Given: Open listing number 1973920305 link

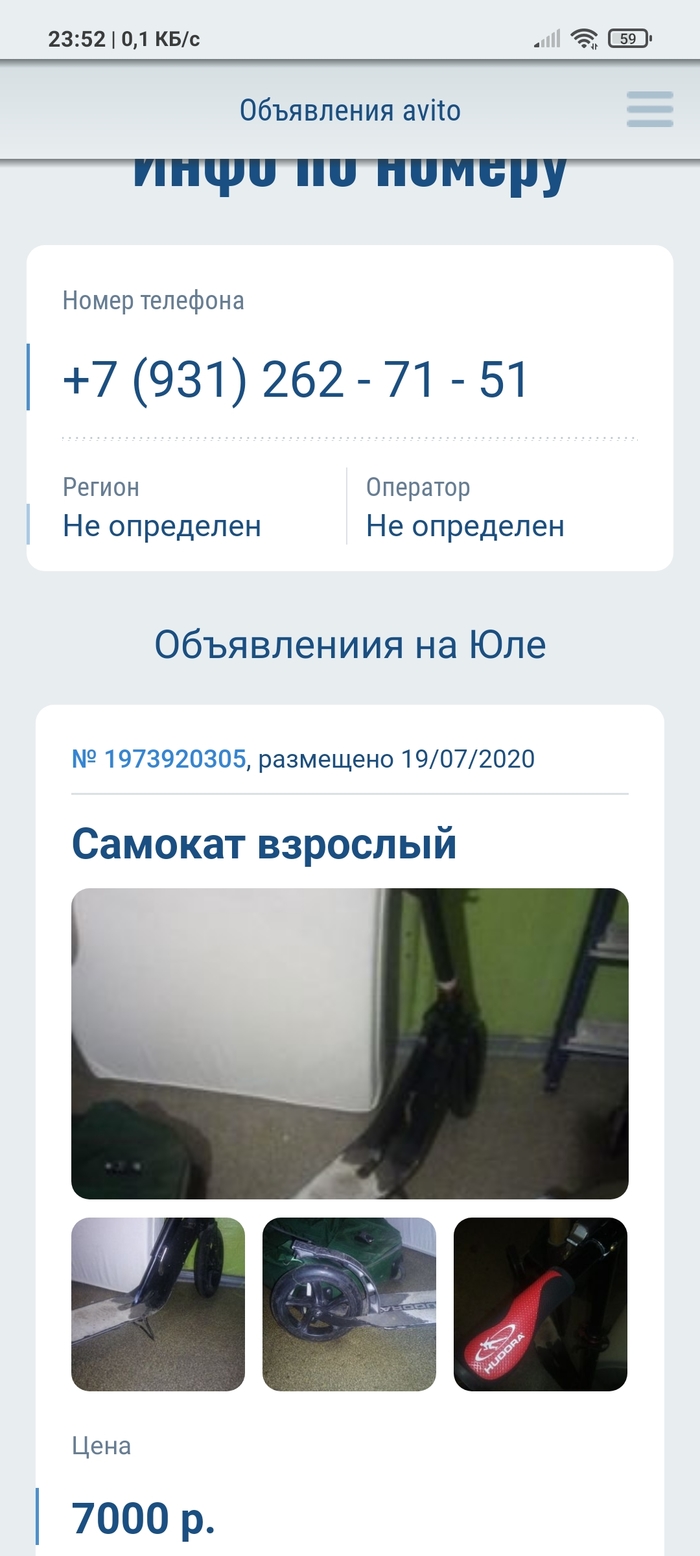Looking at the screenshot, I should tap(159, 759).
